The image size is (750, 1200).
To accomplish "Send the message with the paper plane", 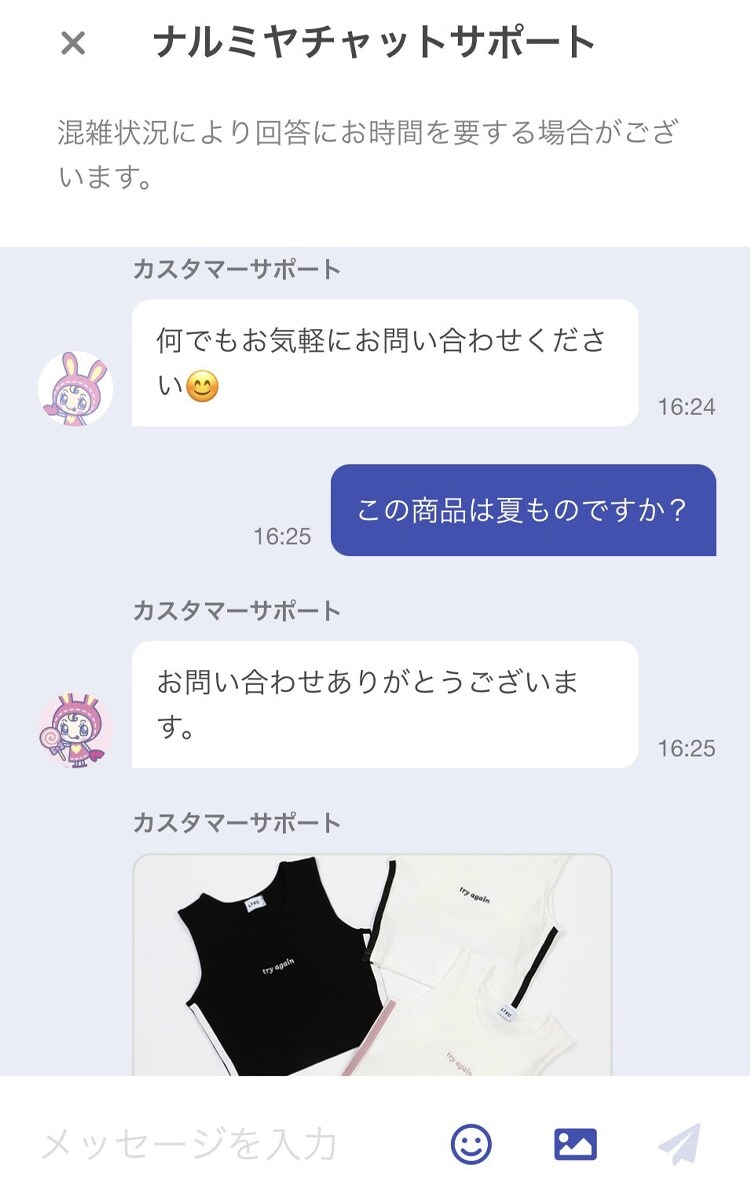I will [679, 1144].
